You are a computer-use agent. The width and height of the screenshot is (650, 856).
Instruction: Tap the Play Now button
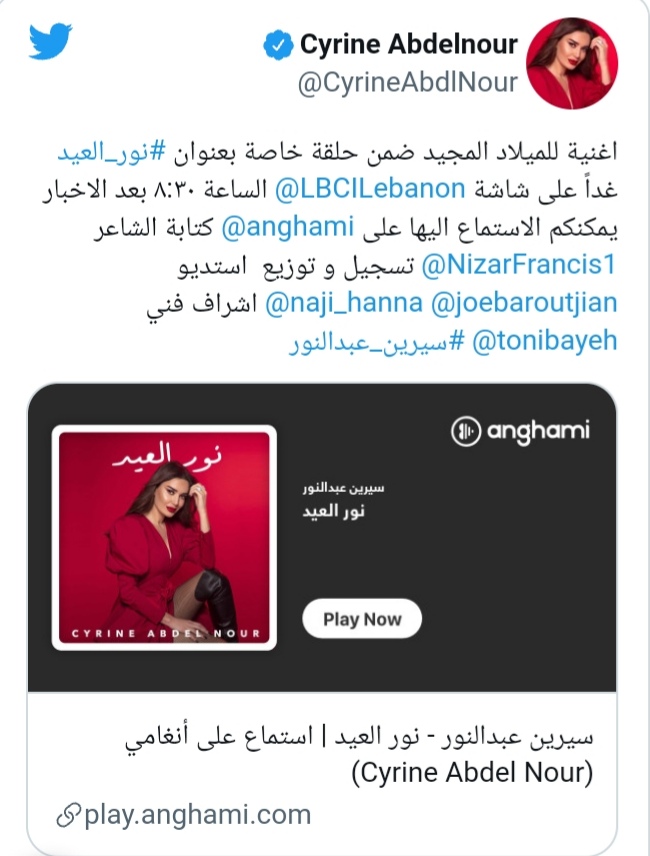pos(361,619)
